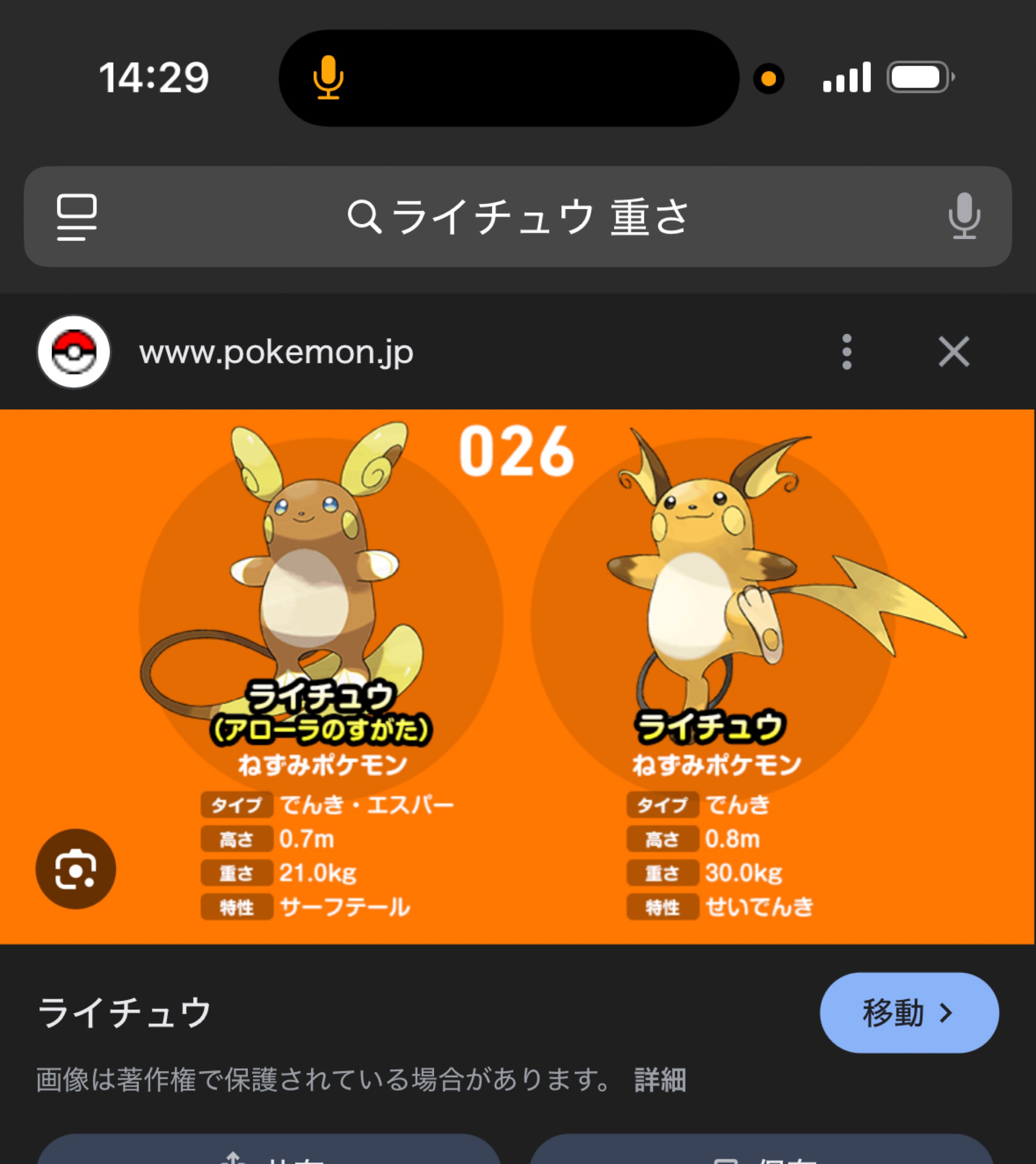1036x1164 pixels.
Task: Tap the Poké Ball favicon beside www.pokemon.jp
Action: [73, 353]
